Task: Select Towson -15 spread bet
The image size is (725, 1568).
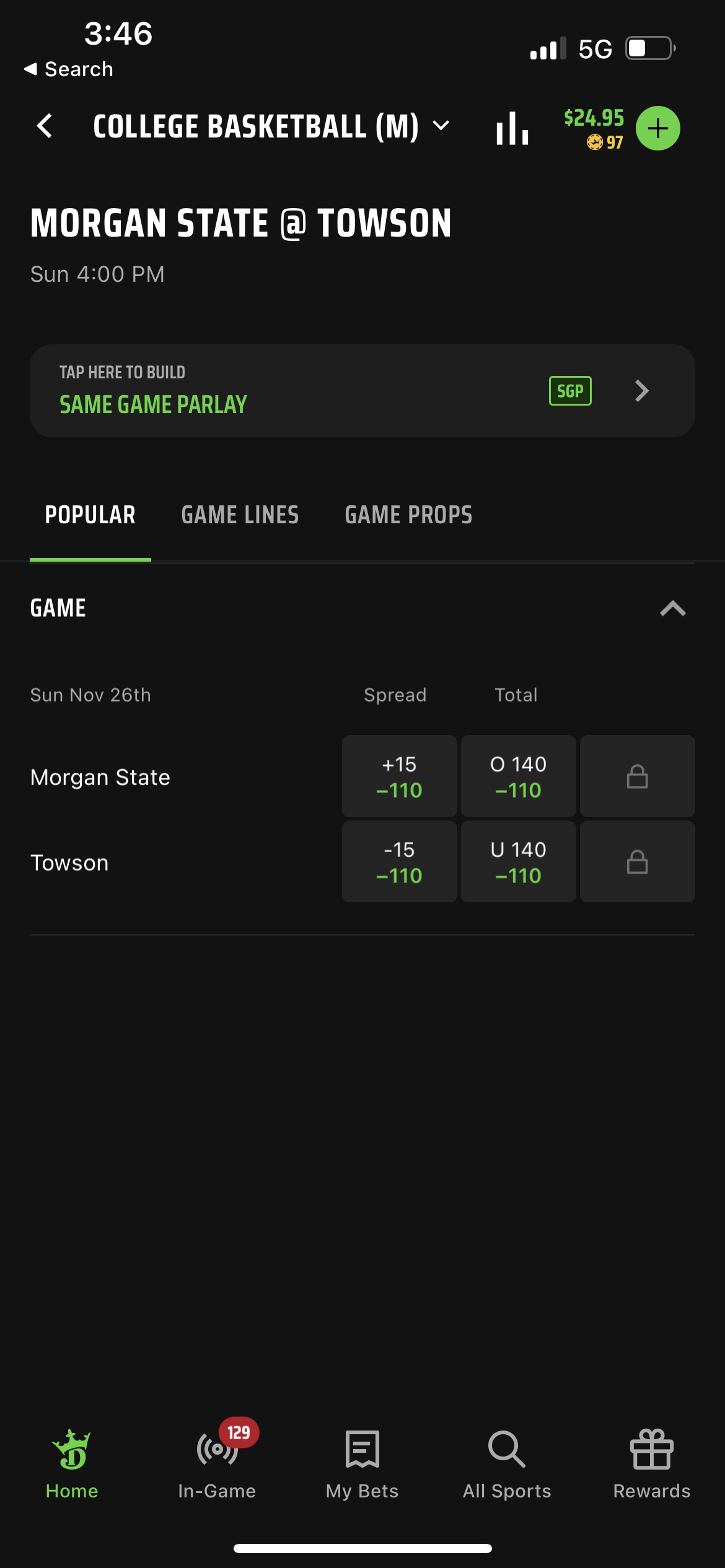Action: [x=400, y=862]
